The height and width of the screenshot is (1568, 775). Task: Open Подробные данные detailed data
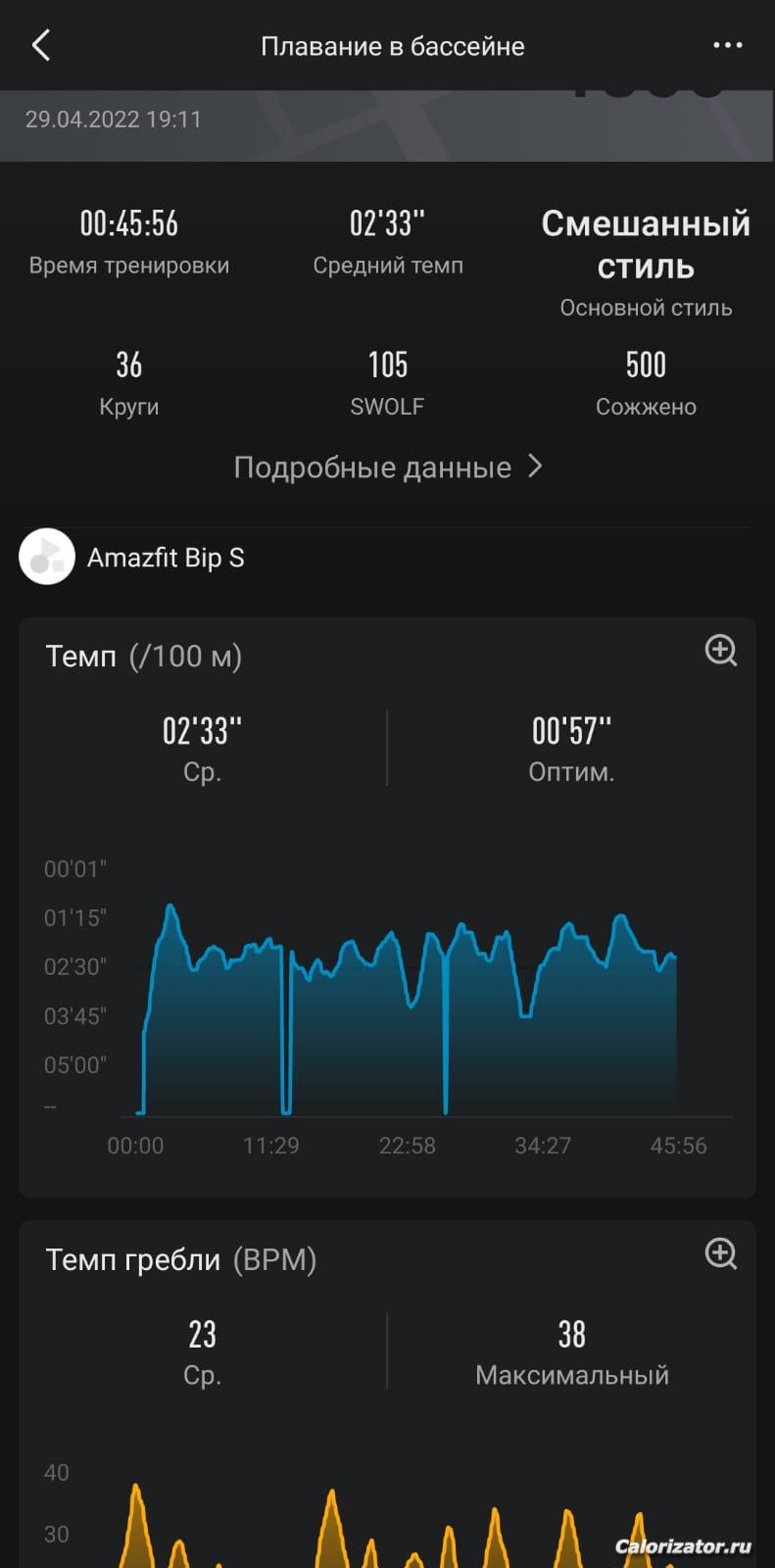click(388, 467)
